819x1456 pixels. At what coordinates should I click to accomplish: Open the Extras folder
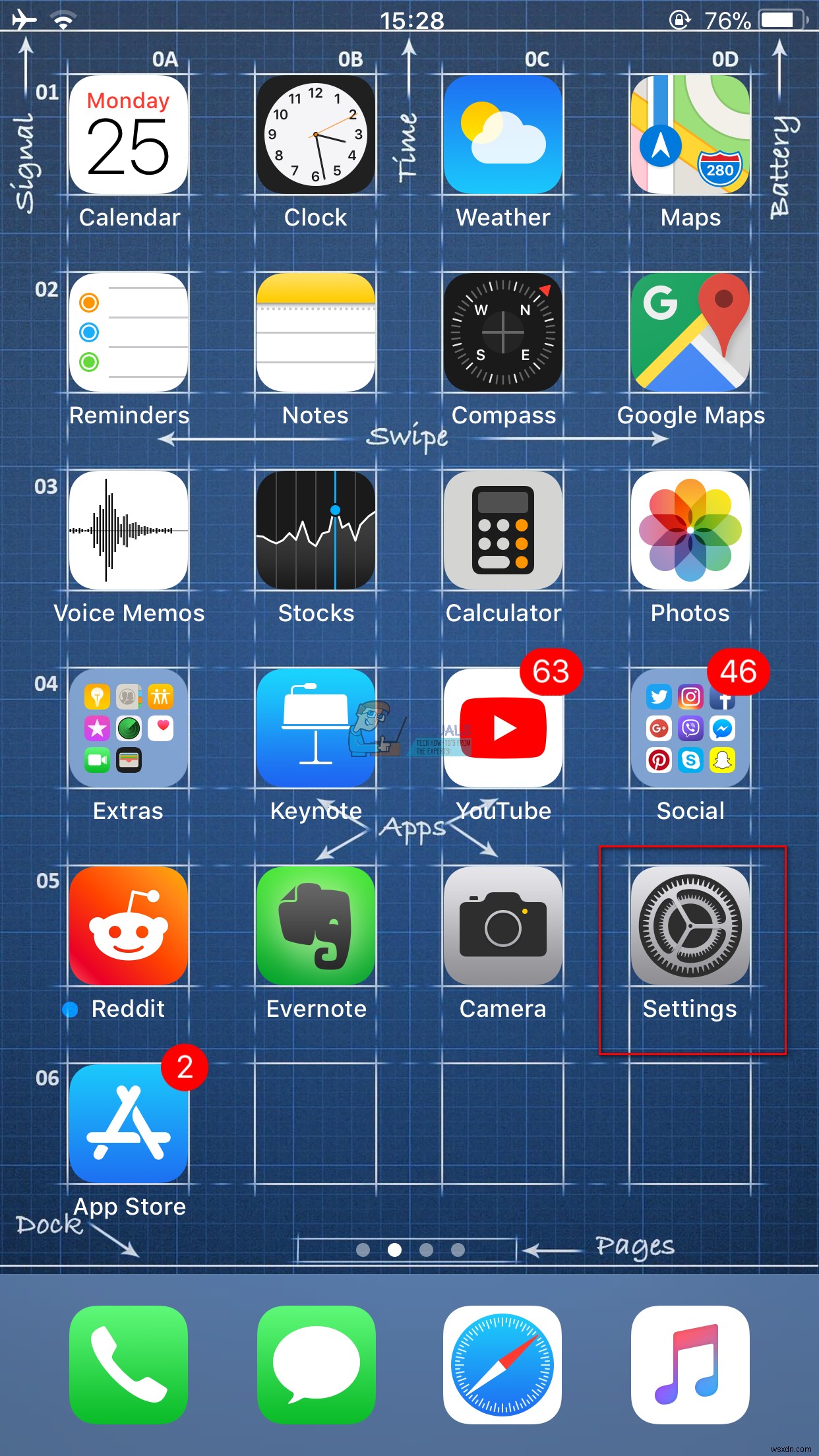pyautogui.click(x=128, y=727)
